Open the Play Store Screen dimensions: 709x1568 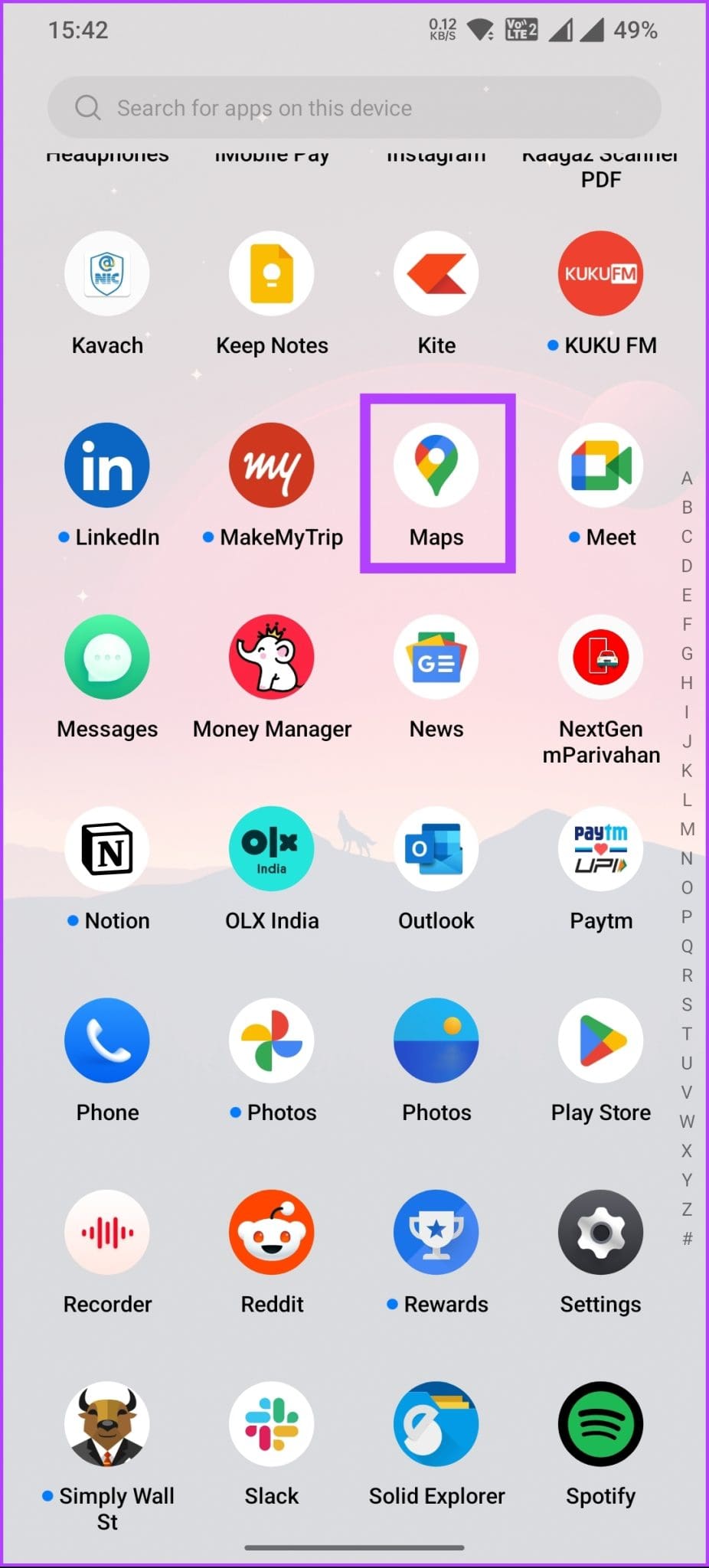click(600, 1040)
